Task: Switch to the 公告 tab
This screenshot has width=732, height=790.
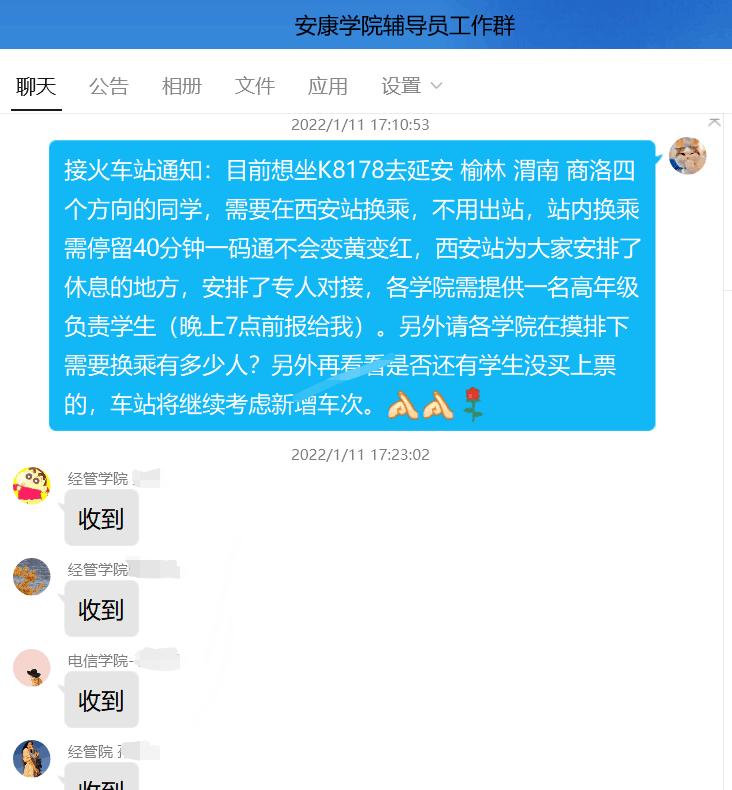Action: (x=109, y=86)
